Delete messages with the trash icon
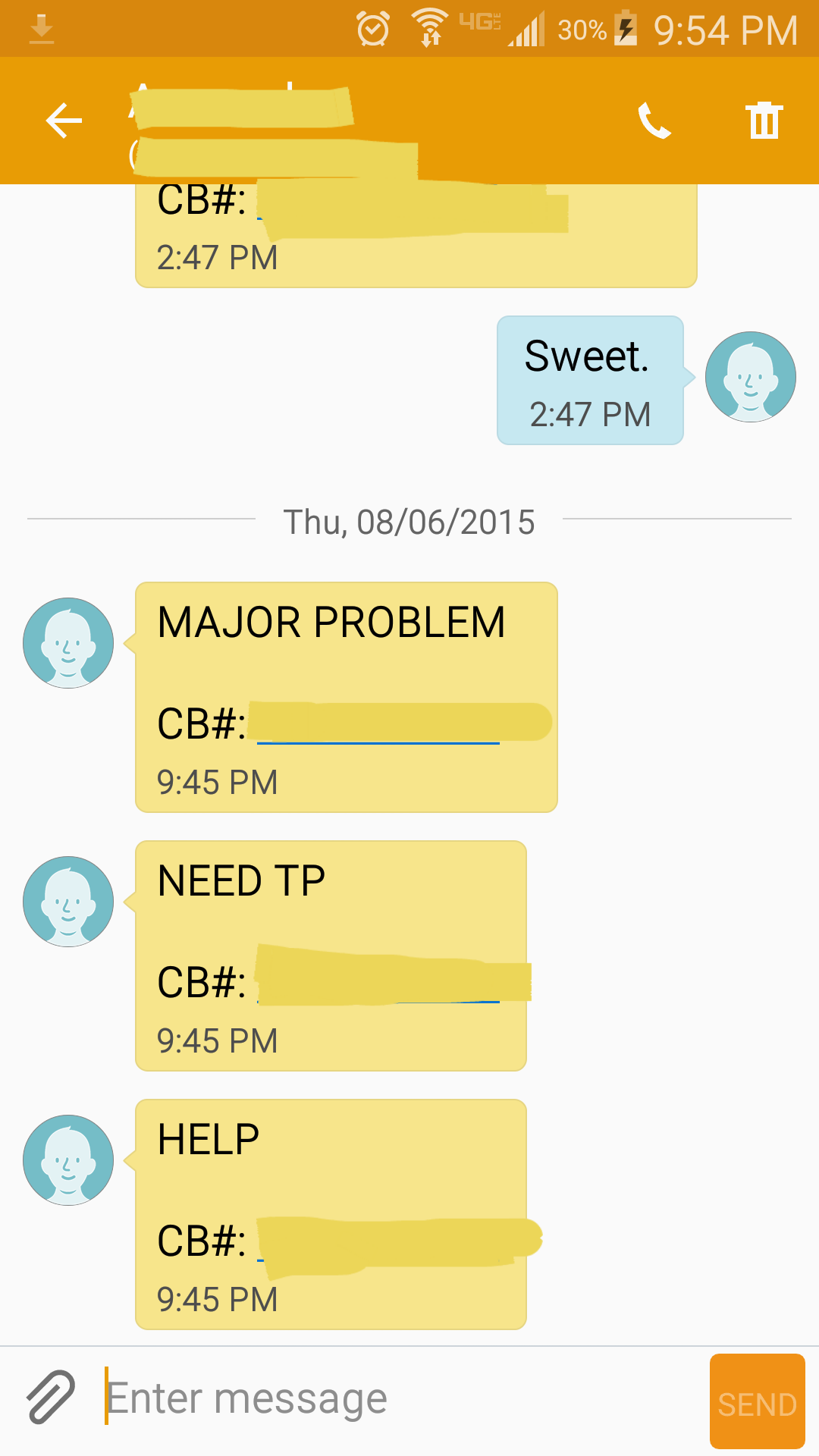 tap(764, 121)
